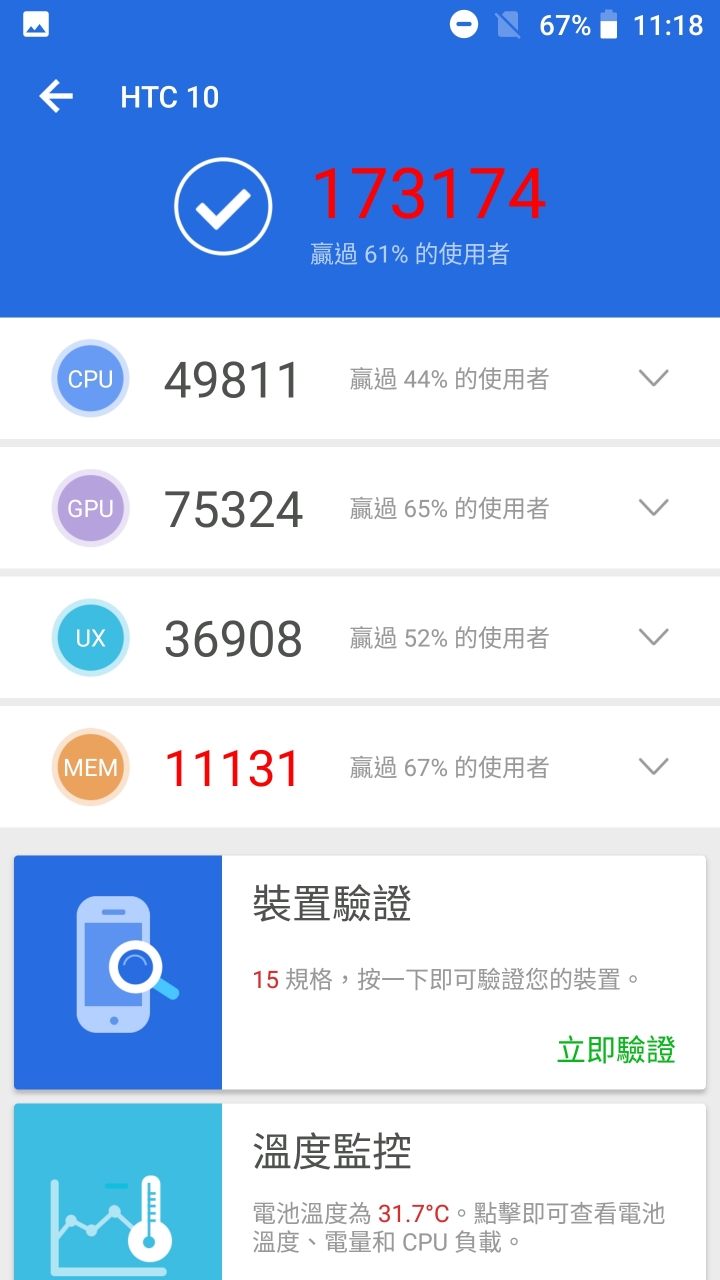Expand the GPU score breakdown

653,508
